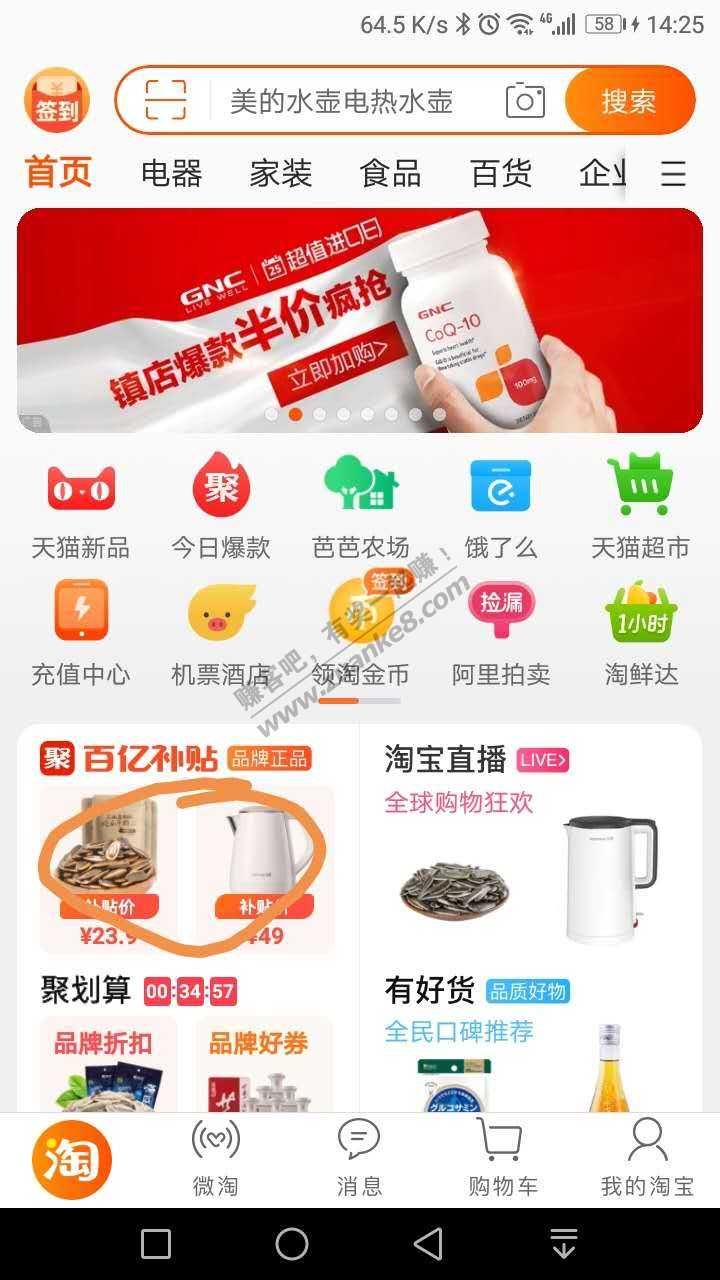This screenshot has width=720, height=1280.
Task: Go to 我的淘宝 tab
Action: coord(647,1158)
